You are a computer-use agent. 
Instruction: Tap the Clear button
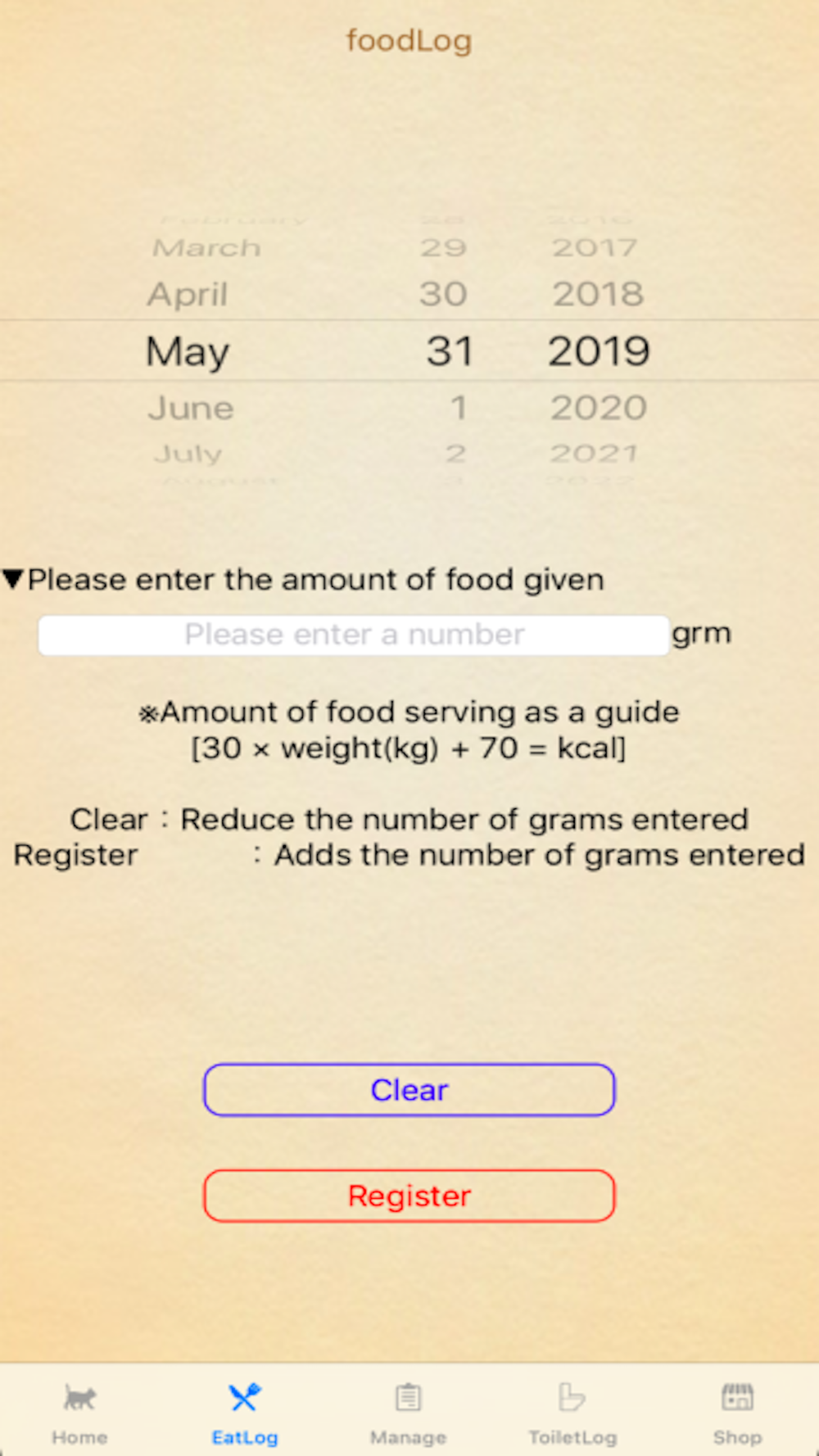(409, 1090)
